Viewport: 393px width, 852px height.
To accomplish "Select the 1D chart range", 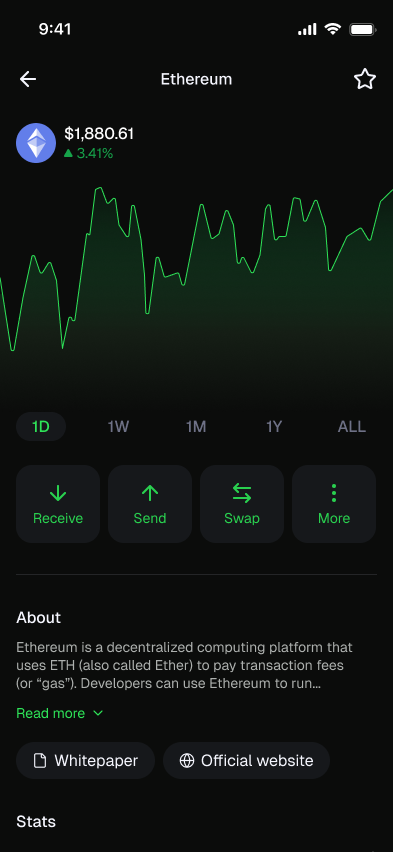I will pyautogui.click(x=41, y=427).
